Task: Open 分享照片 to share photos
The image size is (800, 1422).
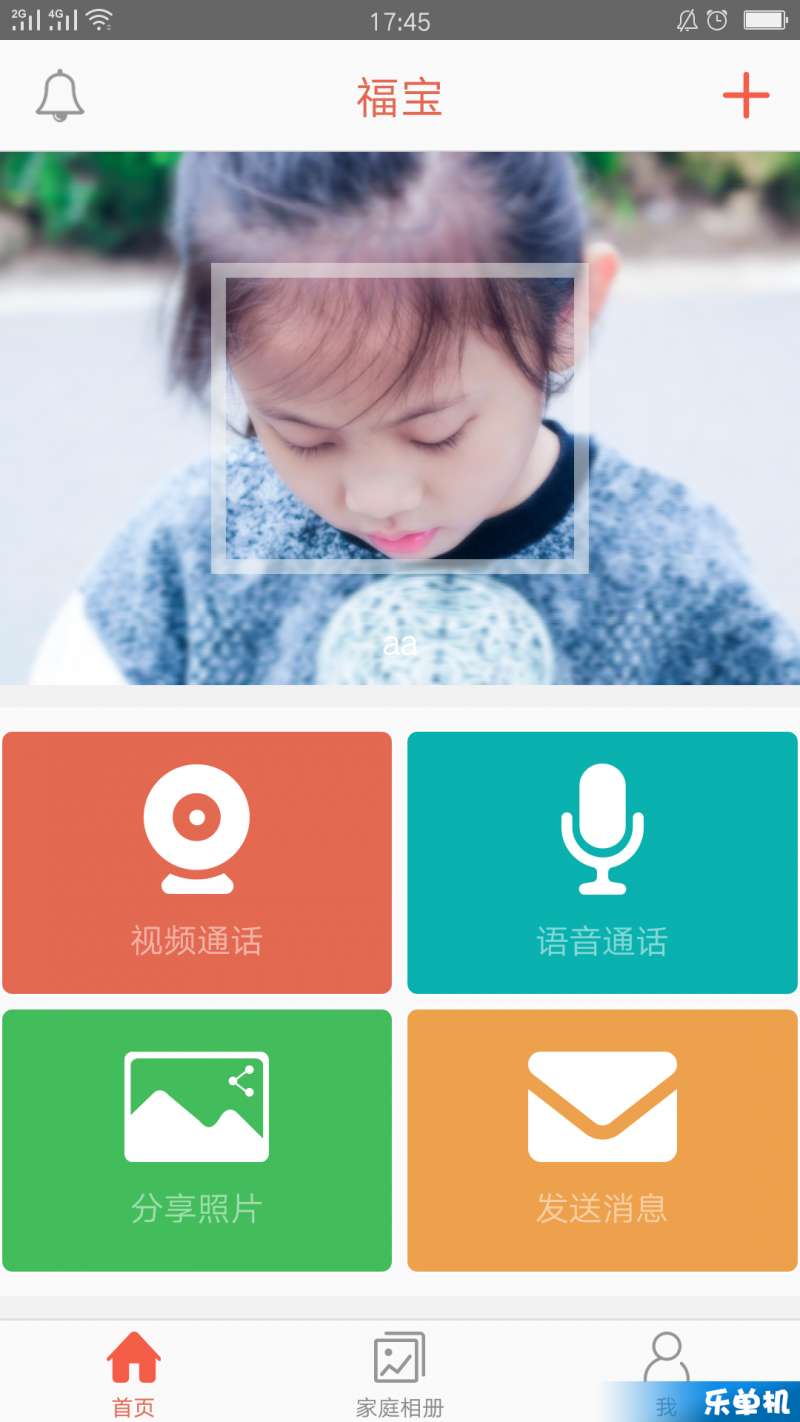Action: tap(197, 1140)
